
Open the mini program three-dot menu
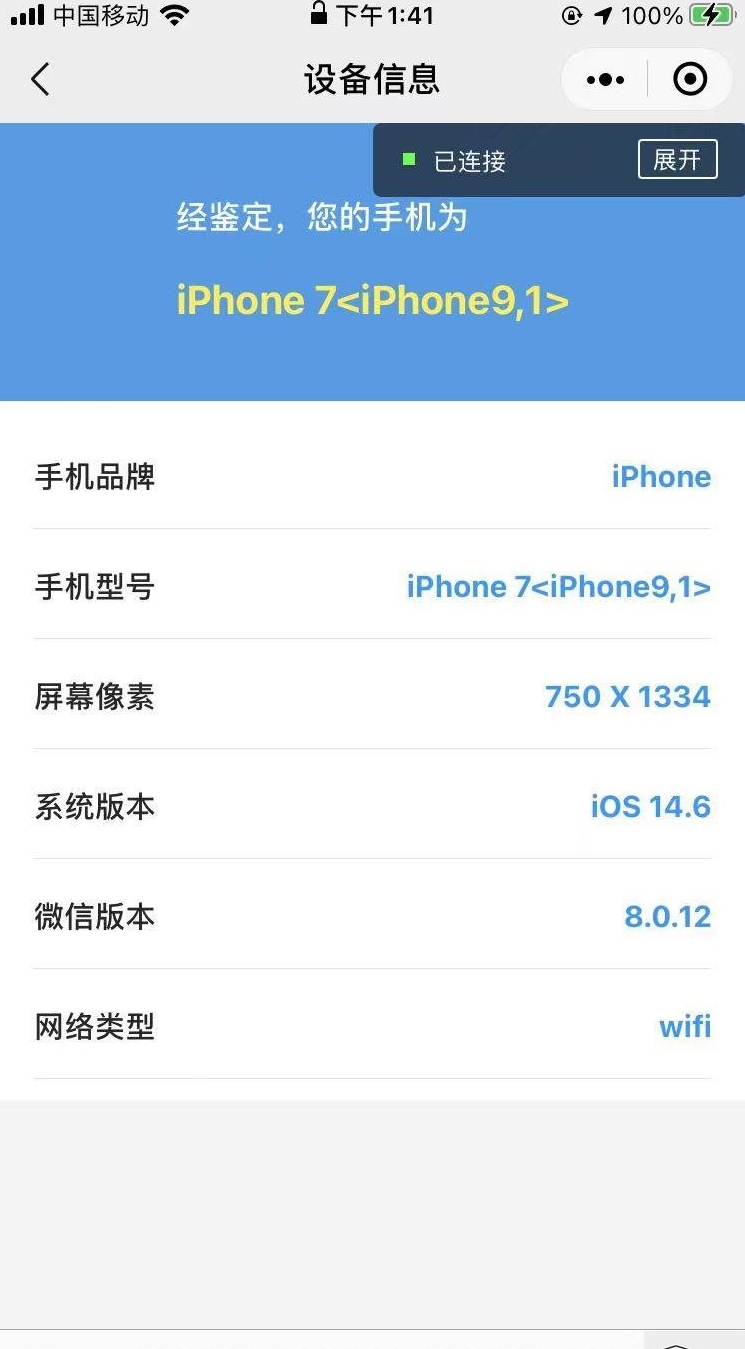[x=606, y=79]
